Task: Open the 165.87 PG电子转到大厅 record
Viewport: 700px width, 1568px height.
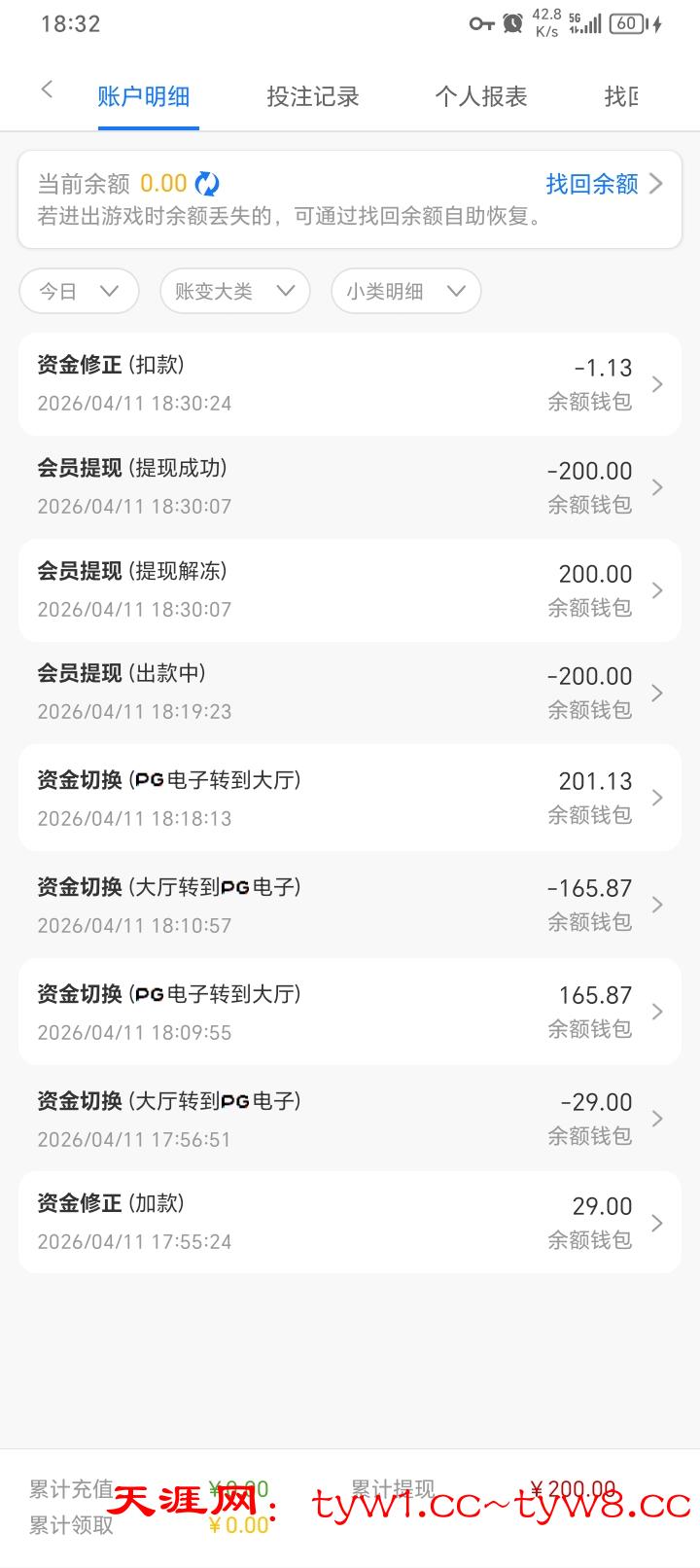Action: click(349, 1012)
